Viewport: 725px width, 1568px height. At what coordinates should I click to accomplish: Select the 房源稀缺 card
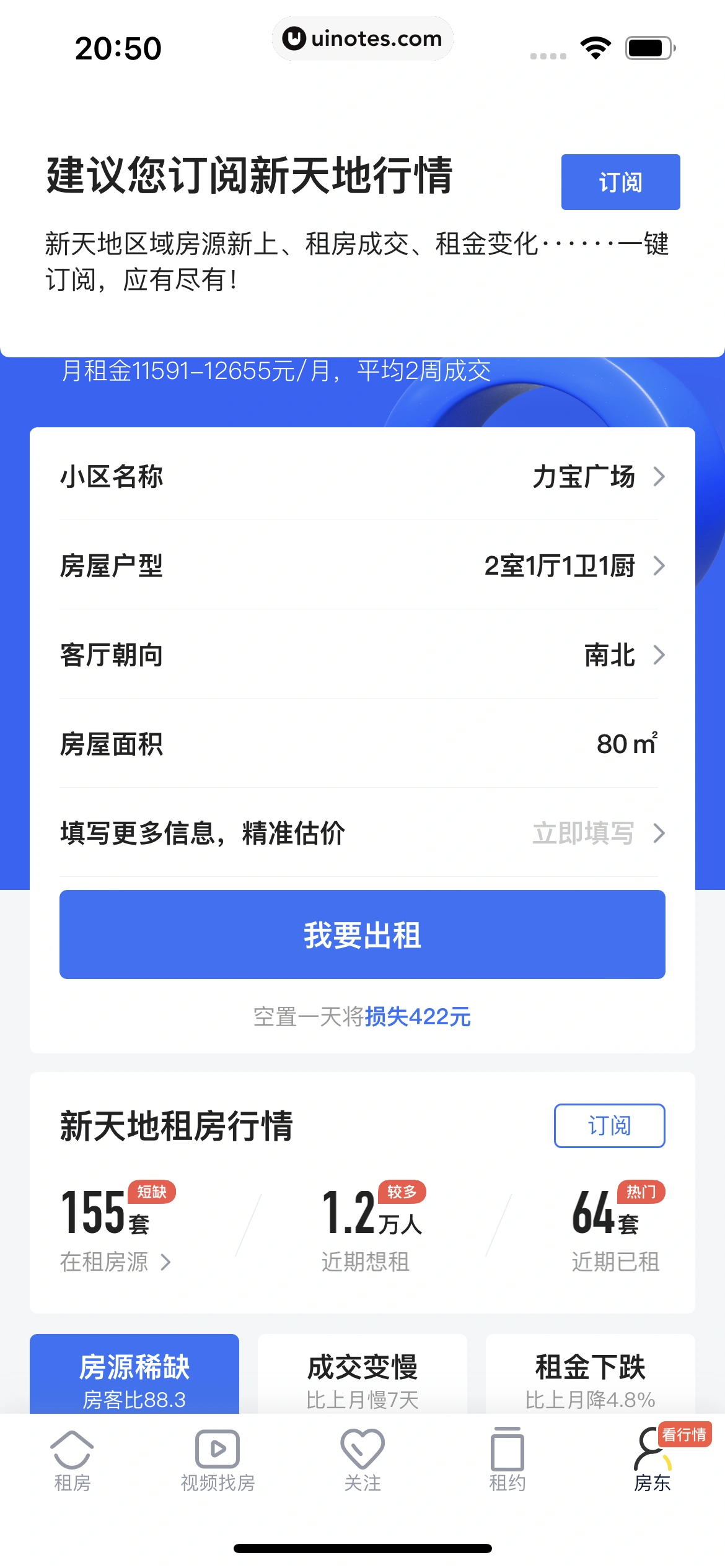134,1376
